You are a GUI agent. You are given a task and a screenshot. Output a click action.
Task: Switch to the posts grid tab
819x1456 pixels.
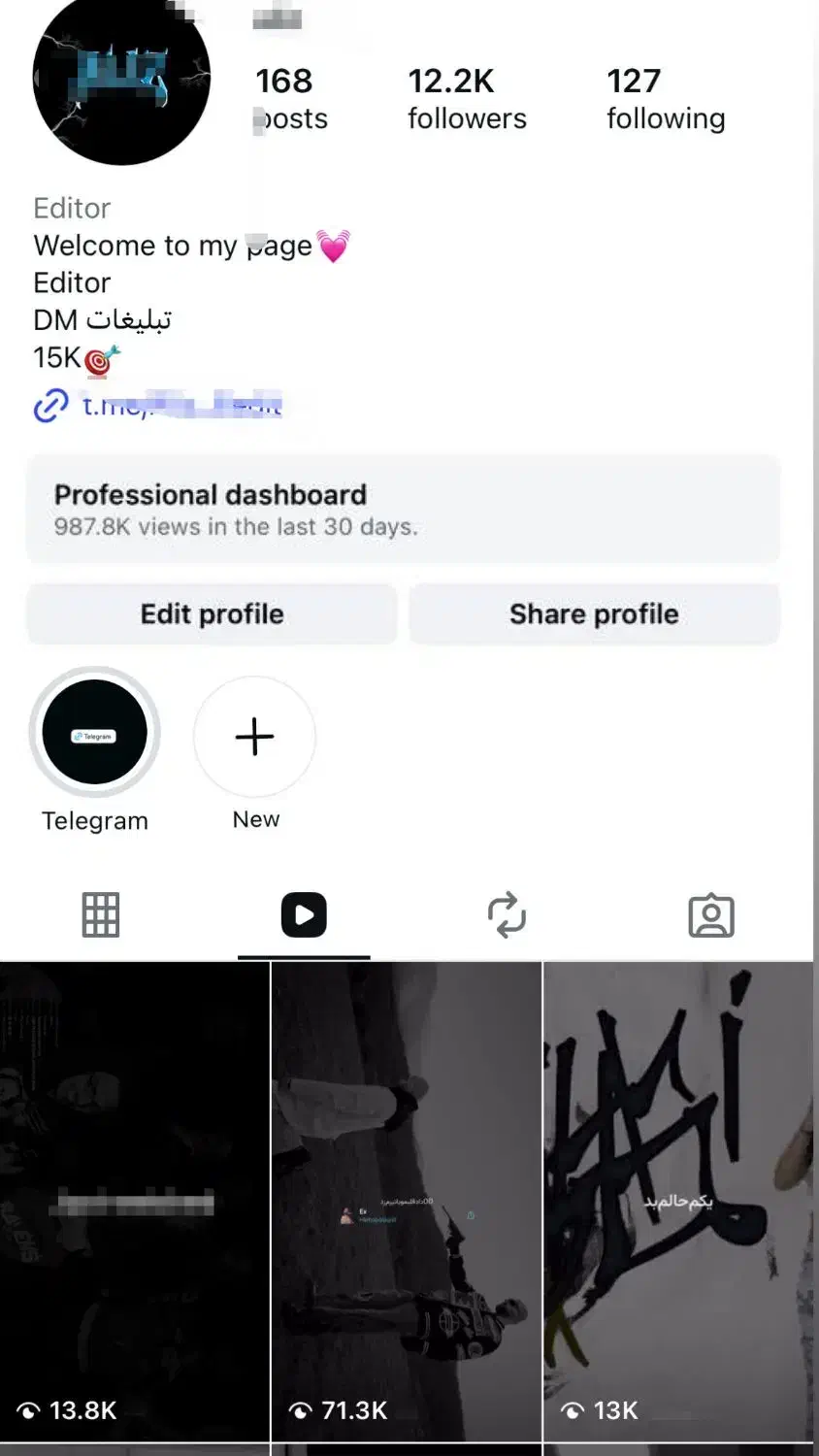(101, 914)
